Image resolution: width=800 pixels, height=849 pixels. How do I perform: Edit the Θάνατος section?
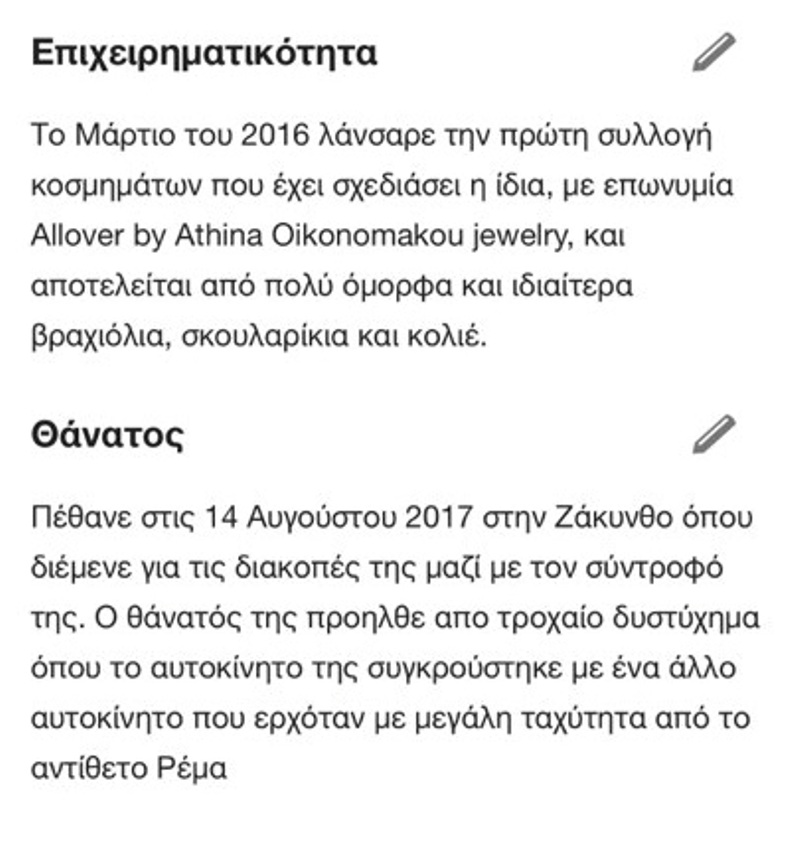pyautogui.click(x=713, y=434)
